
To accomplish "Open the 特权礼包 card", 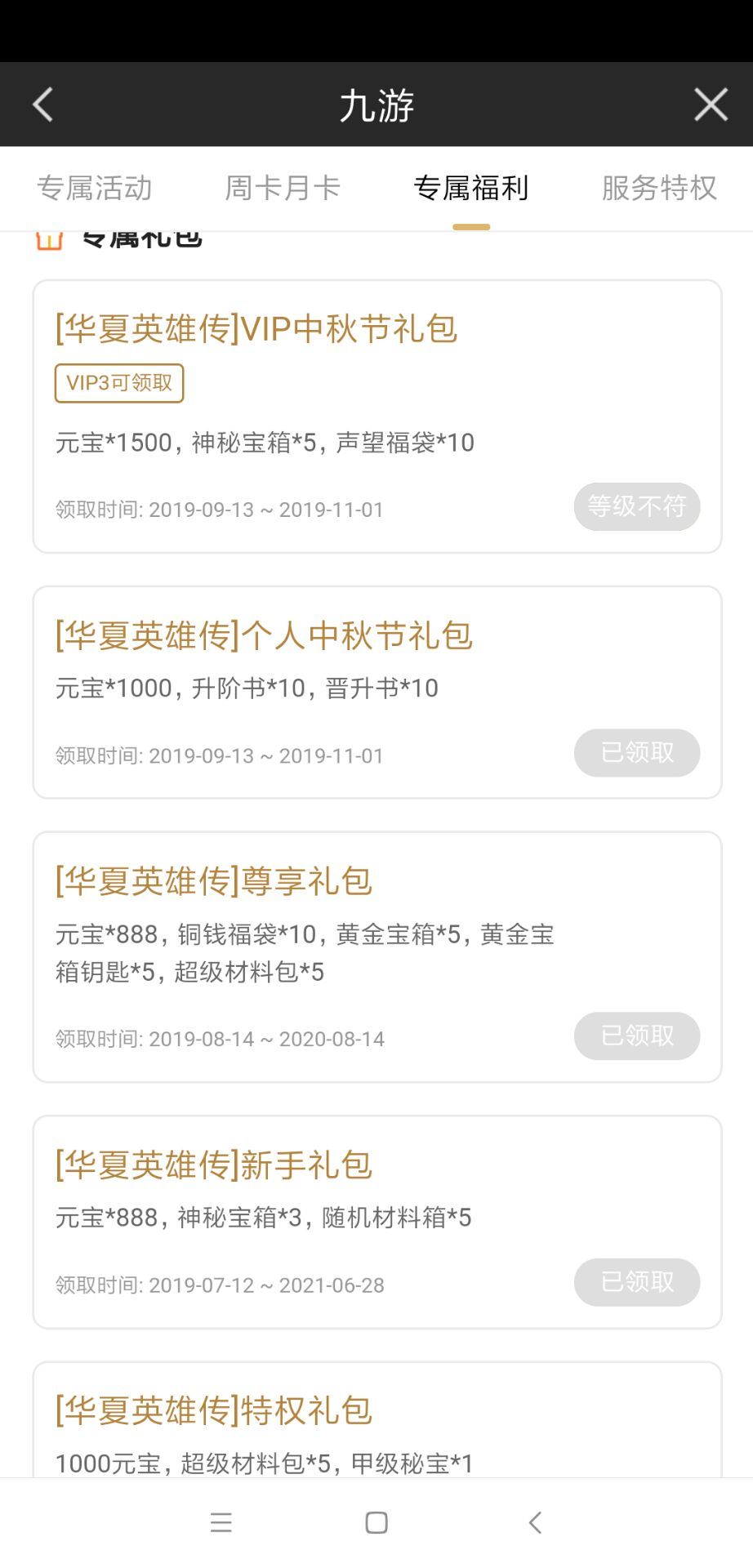I will coord(377,1419).
